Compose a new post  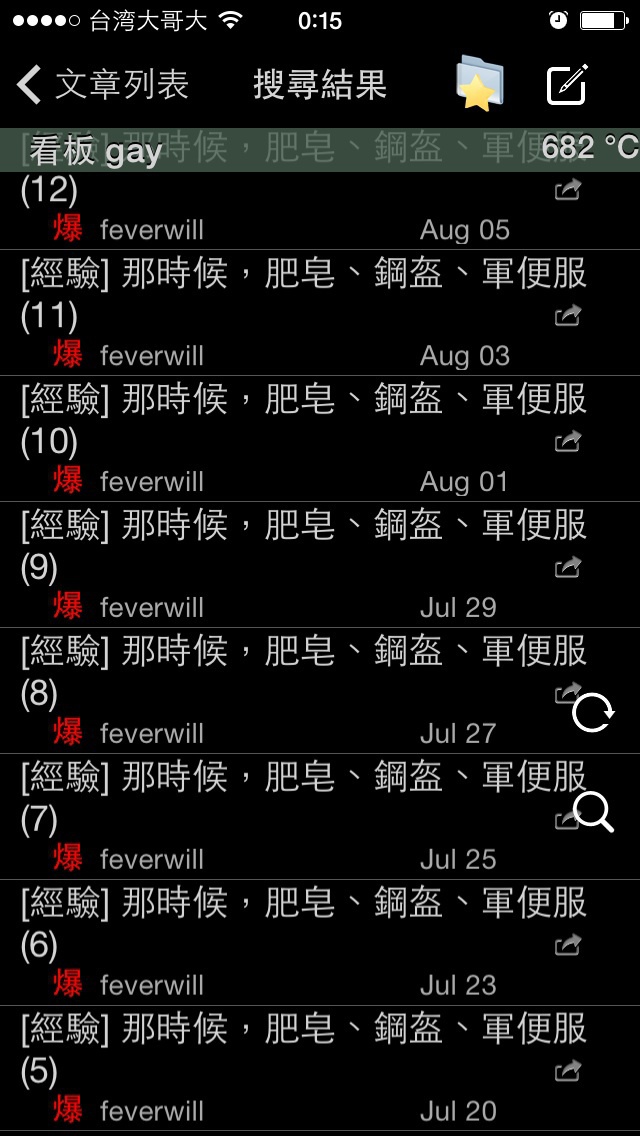(568, 84)
